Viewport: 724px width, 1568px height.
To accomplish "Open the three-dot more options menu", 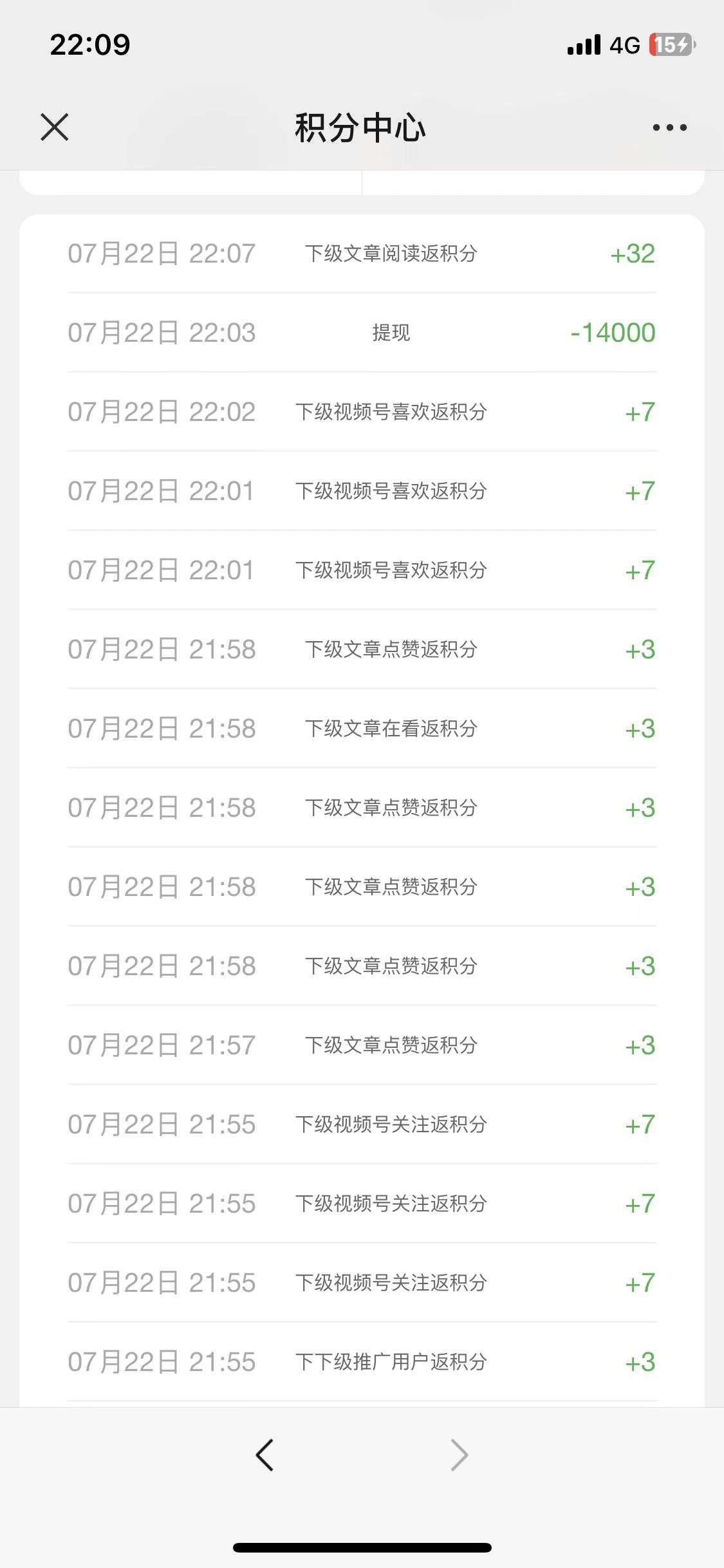I will point(669,127).
